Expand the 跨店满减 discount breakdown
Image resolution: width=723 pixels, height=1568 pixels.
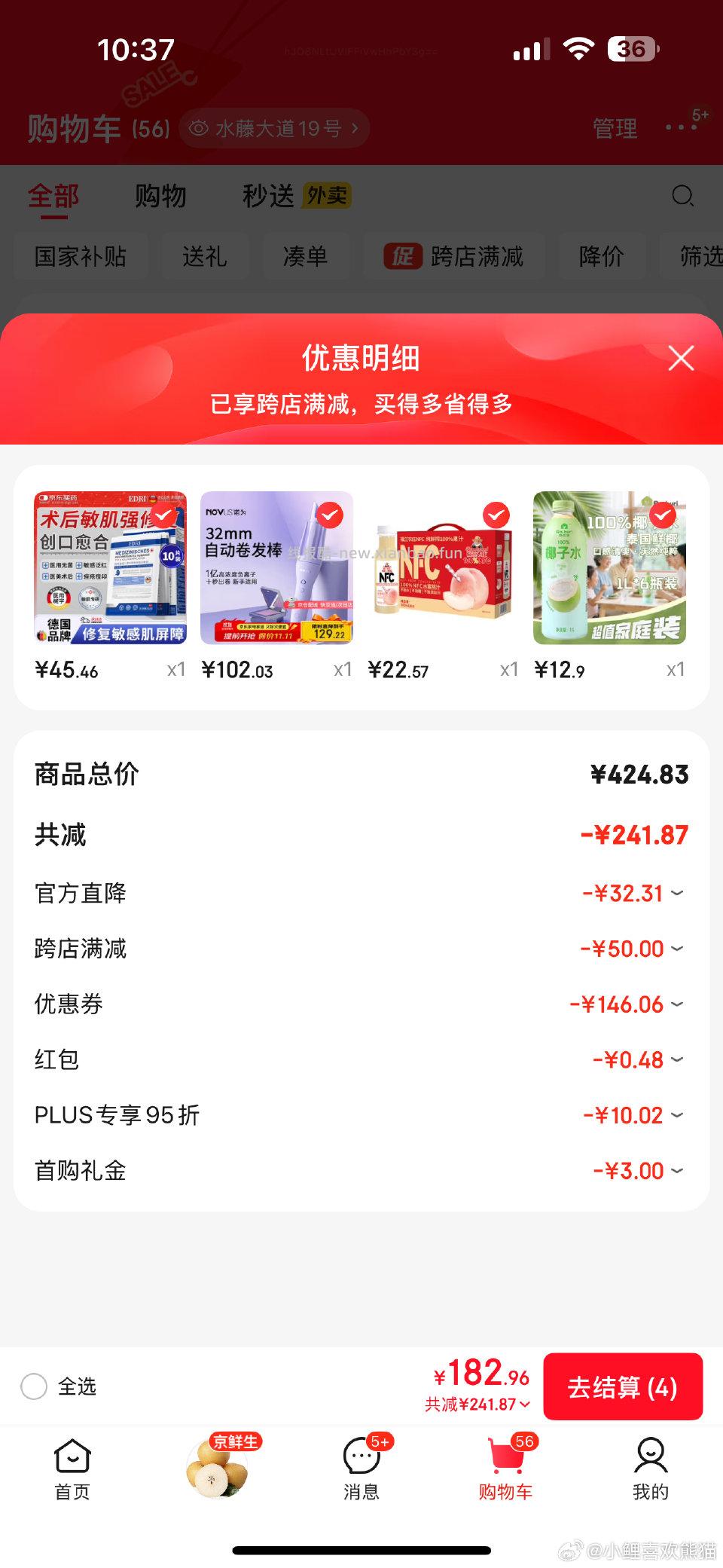[676, 948]
